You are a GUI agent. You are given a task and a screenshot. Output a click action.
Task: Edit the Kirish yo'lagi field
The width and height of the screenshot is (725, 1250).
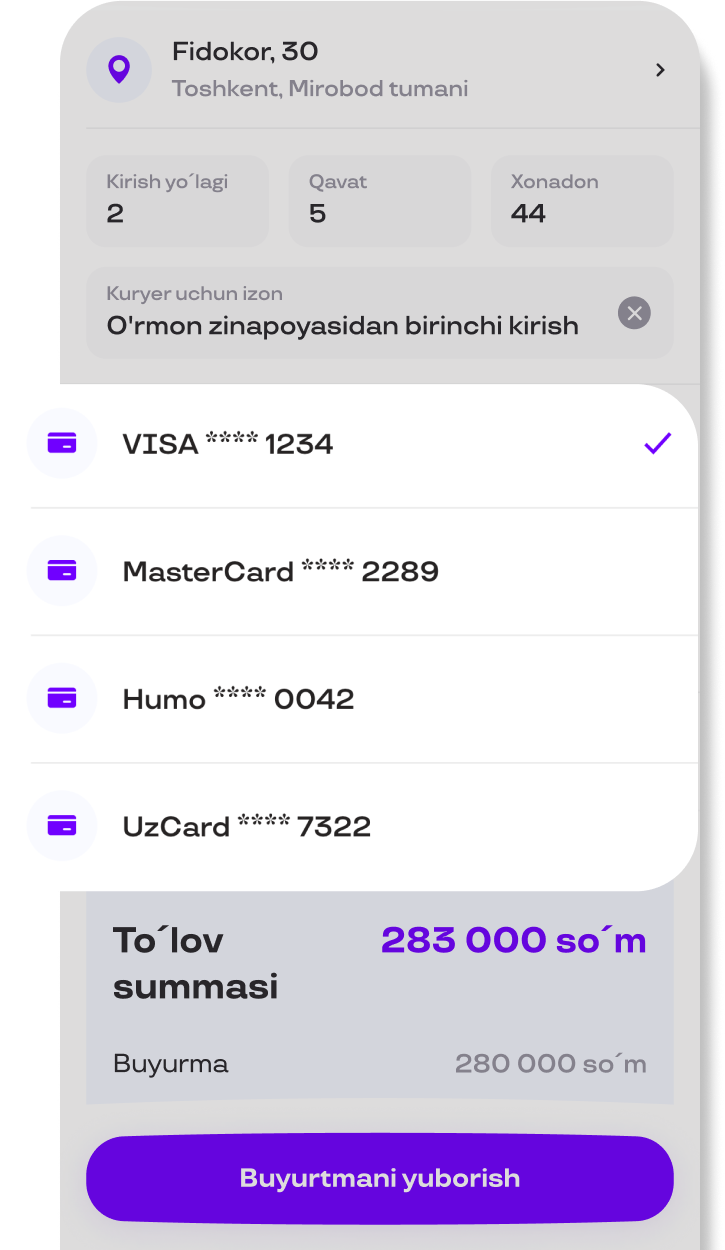(178, 200)
